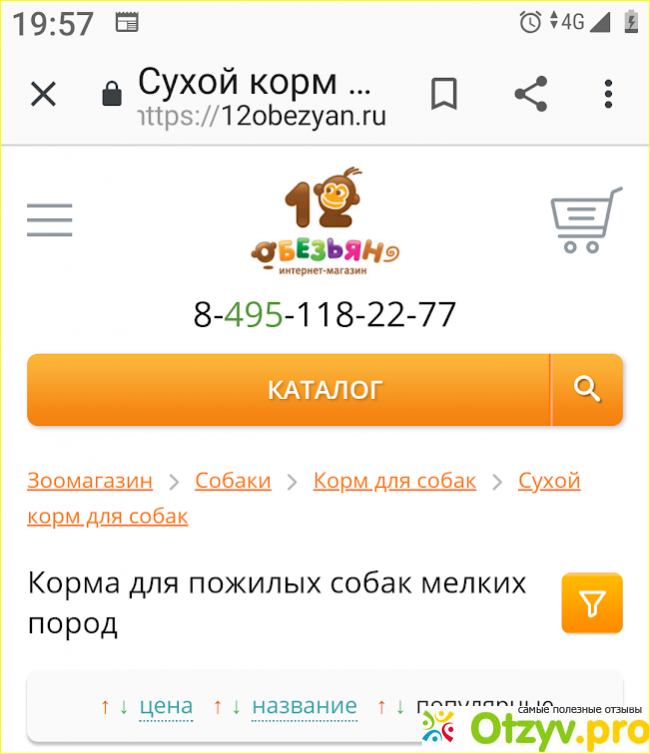Sort products by название
This screenshot has width=650, height=754.
(x=304, y=706)
